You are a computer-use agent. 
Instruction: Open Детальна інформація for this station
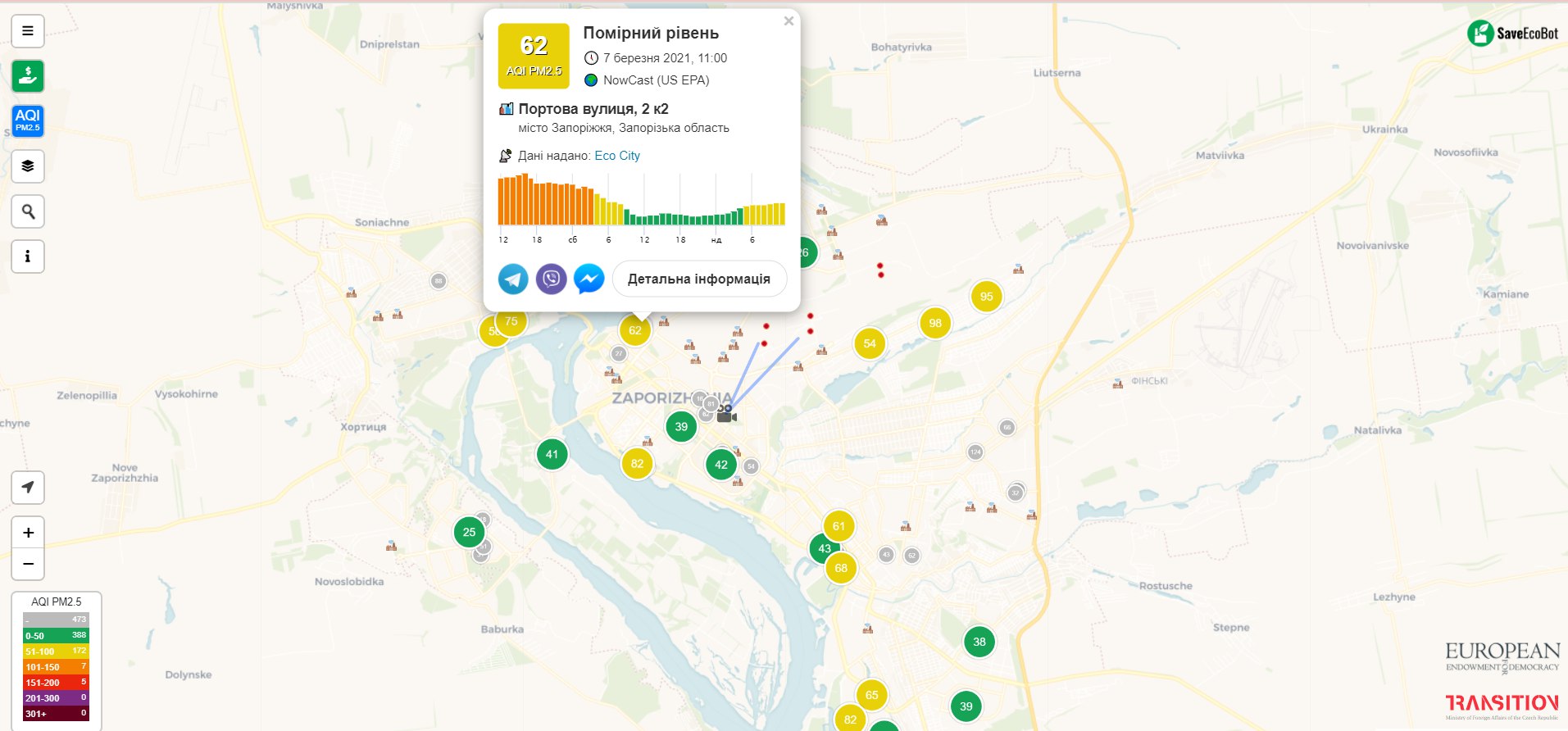click(698, 279)
